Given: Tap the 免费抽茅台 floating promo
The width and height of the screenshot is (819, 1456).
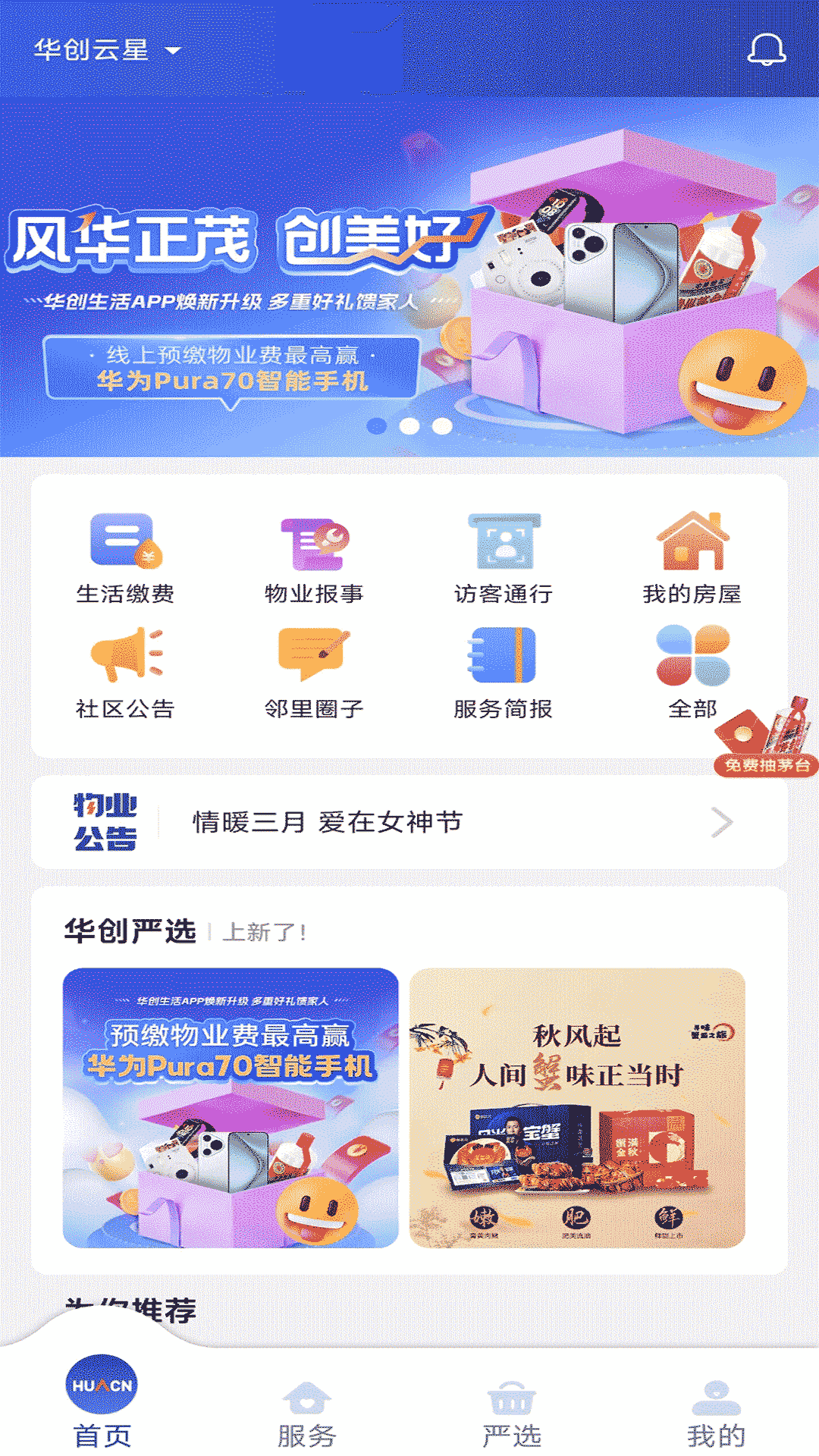Looking at the screenshot, I should tap(766, 737).
